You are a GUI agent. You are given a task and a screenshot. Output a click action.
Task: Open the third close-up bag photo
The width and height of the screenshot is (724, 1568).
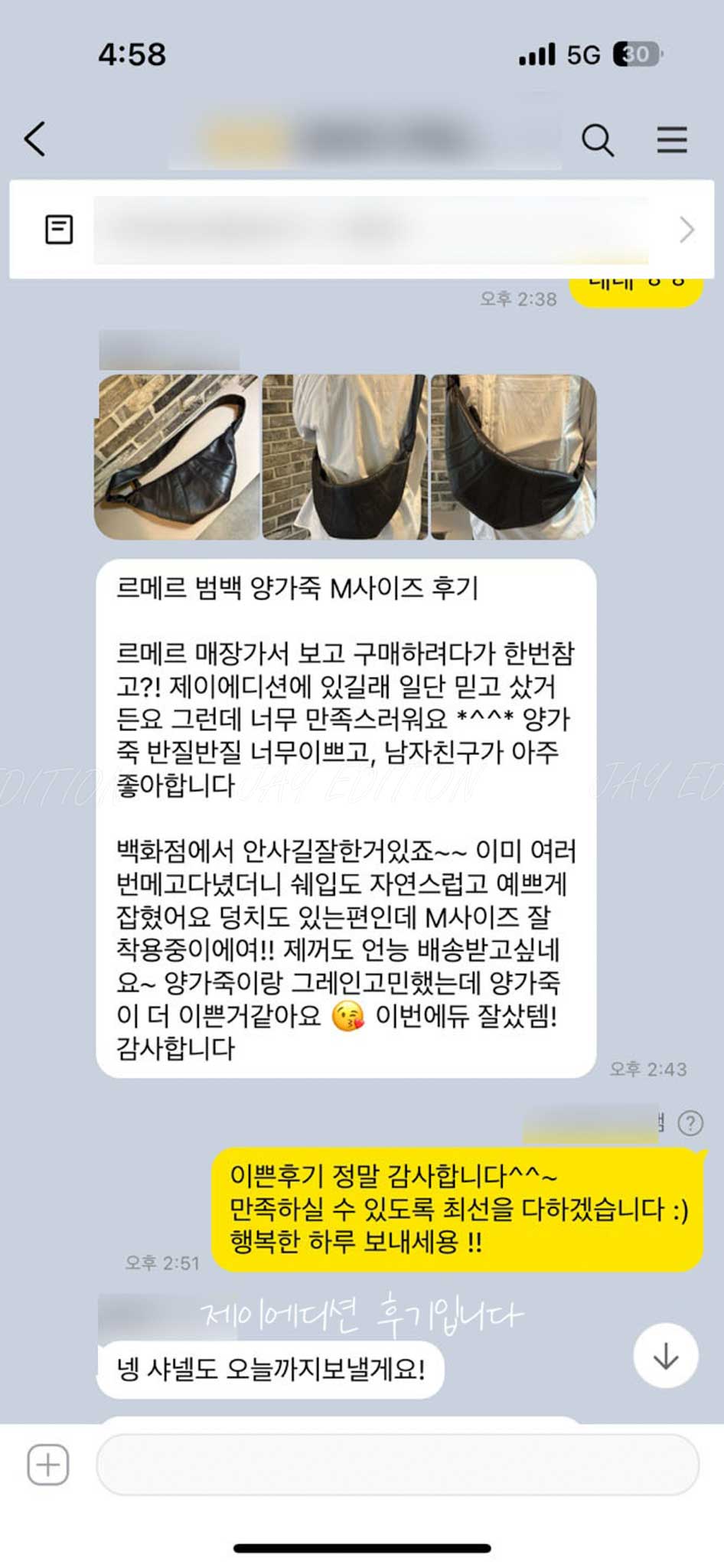[x=513, y=457]
